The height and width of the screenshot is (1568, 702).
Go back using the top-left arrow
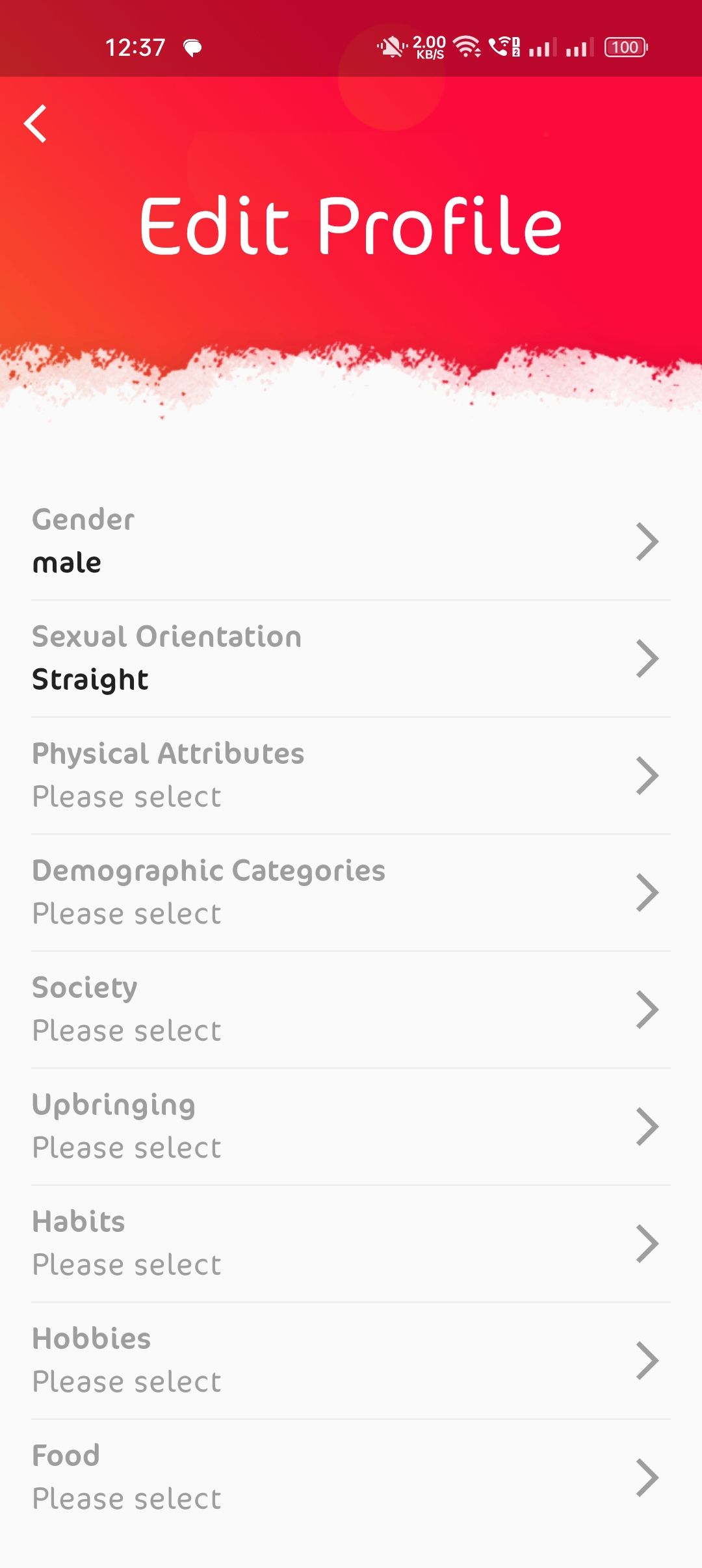coord(36,124)
